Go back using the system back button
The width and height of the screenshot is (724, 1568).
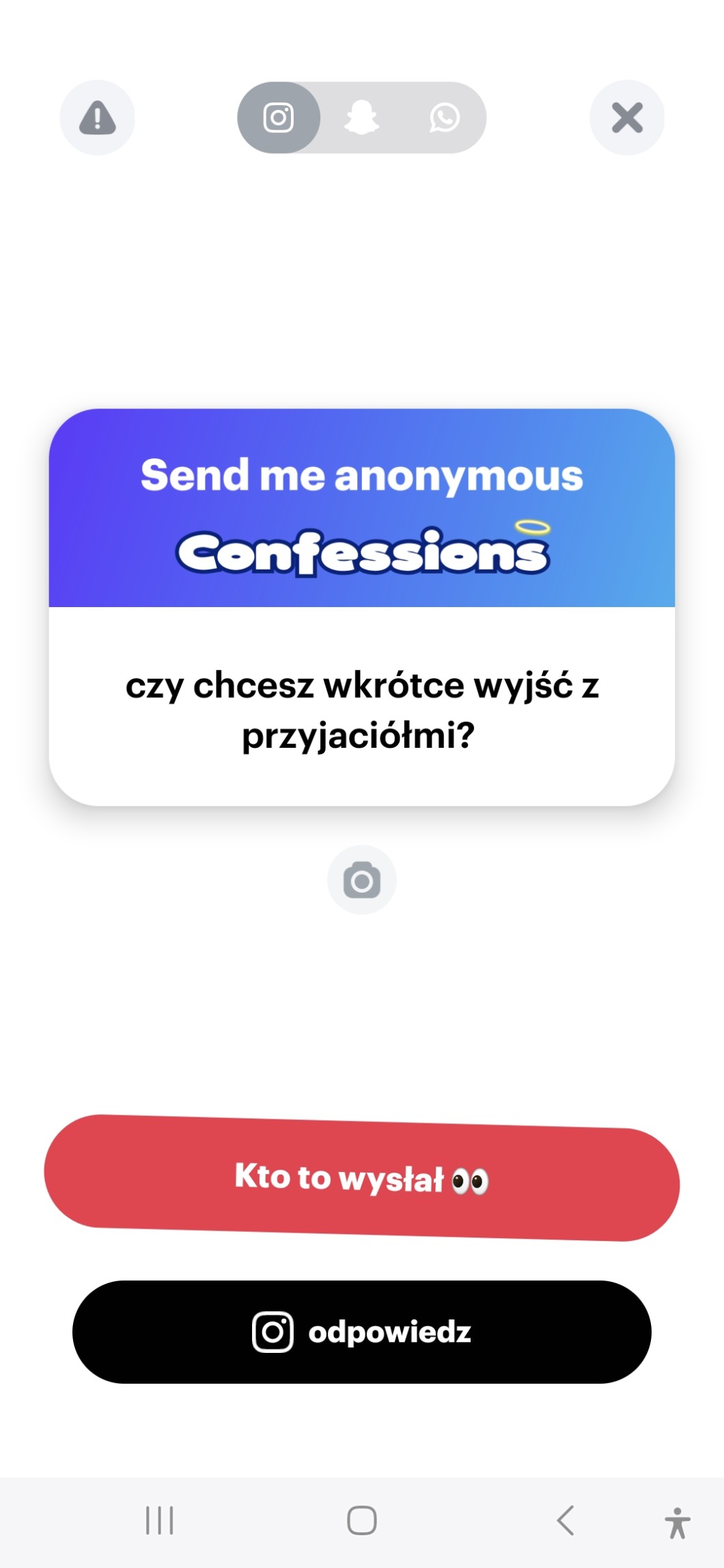tap(565, 1520)
